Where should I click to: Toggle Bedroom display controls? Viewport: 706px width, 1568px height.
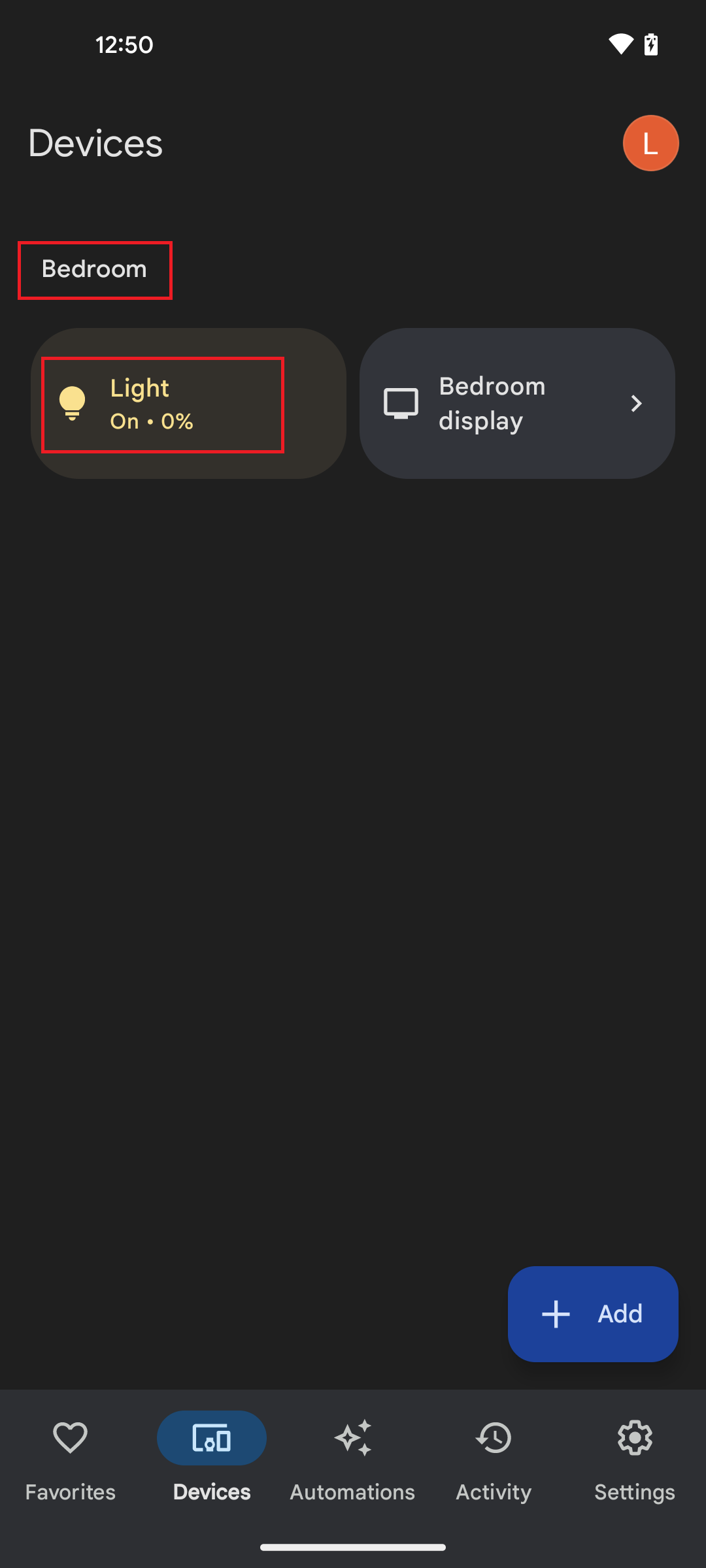516,404
